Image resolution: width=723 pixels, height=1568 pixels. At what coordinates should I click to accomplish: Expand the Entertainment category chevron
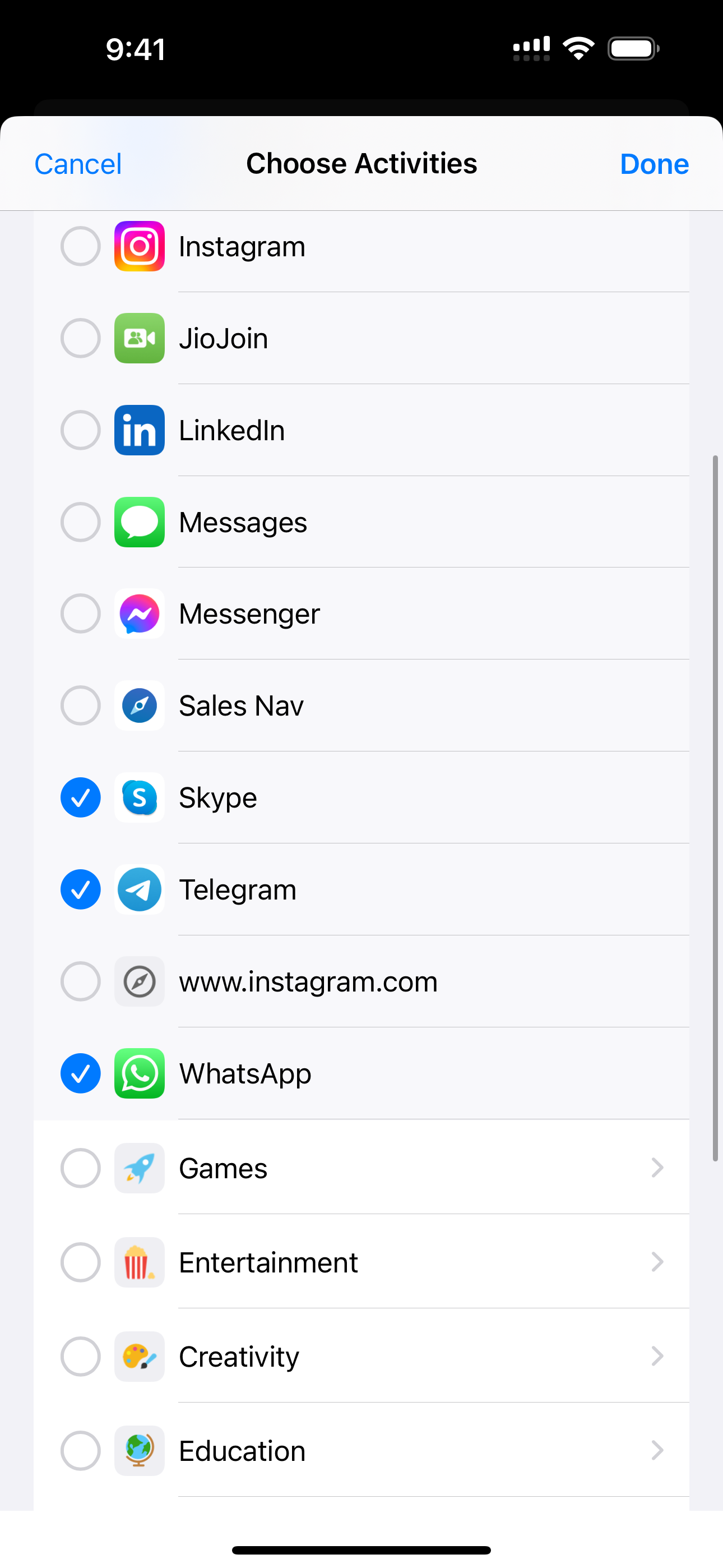tap(657, 1262)
